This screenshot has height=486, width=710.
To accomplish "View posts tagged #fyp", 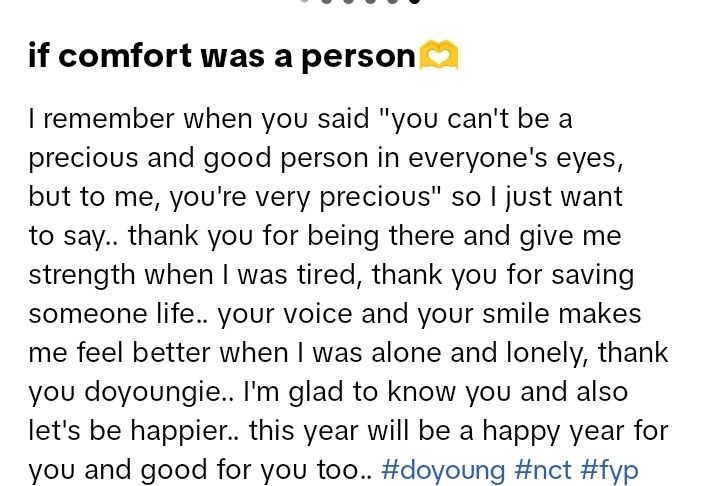I will point(608,469).
